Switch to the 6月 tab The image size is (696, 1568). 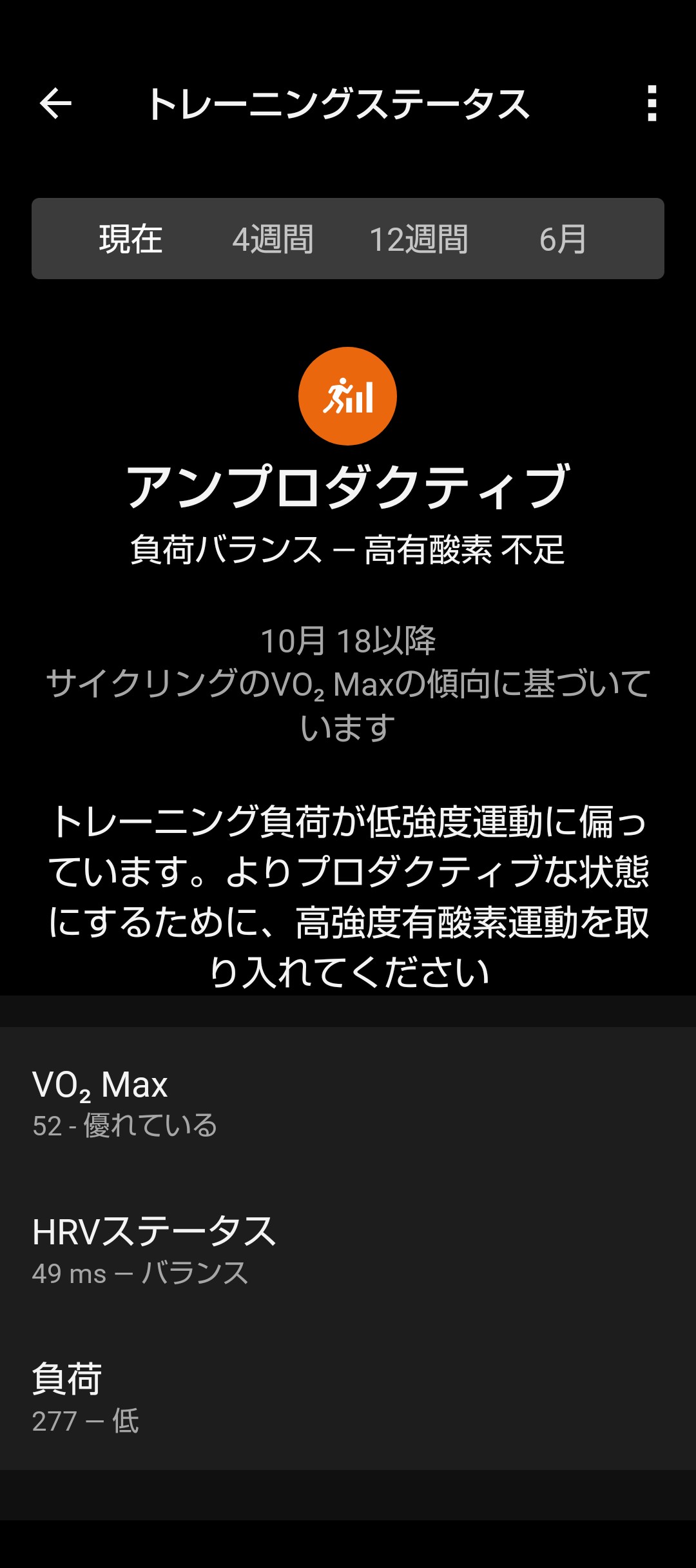pos(562,239)
